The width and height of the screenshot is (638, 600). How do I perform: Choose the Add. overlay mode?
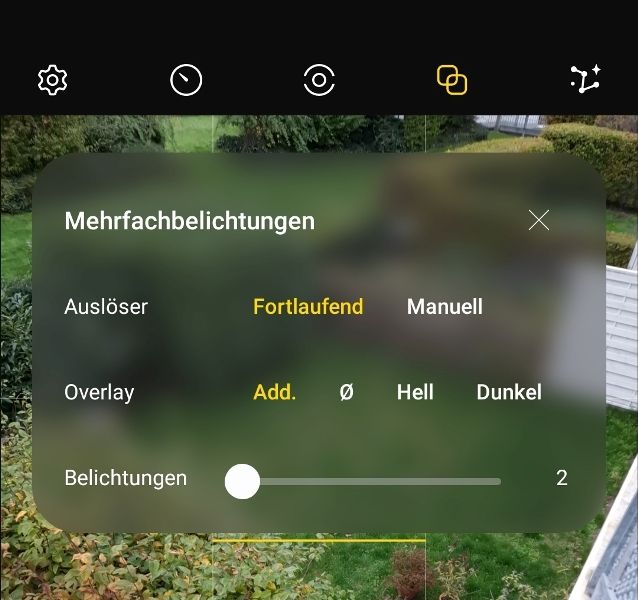pos(275,392)
